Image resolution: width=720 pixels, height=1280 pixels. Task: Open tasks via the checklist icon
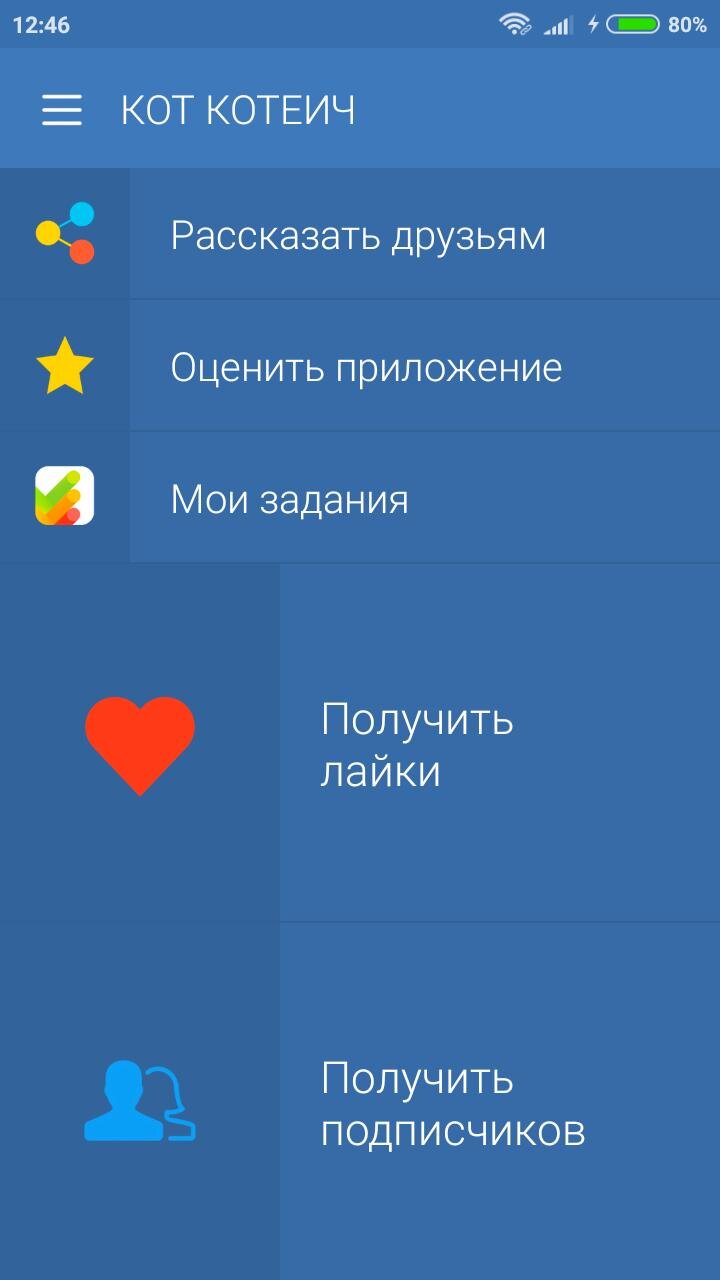(x=62, y=494)
